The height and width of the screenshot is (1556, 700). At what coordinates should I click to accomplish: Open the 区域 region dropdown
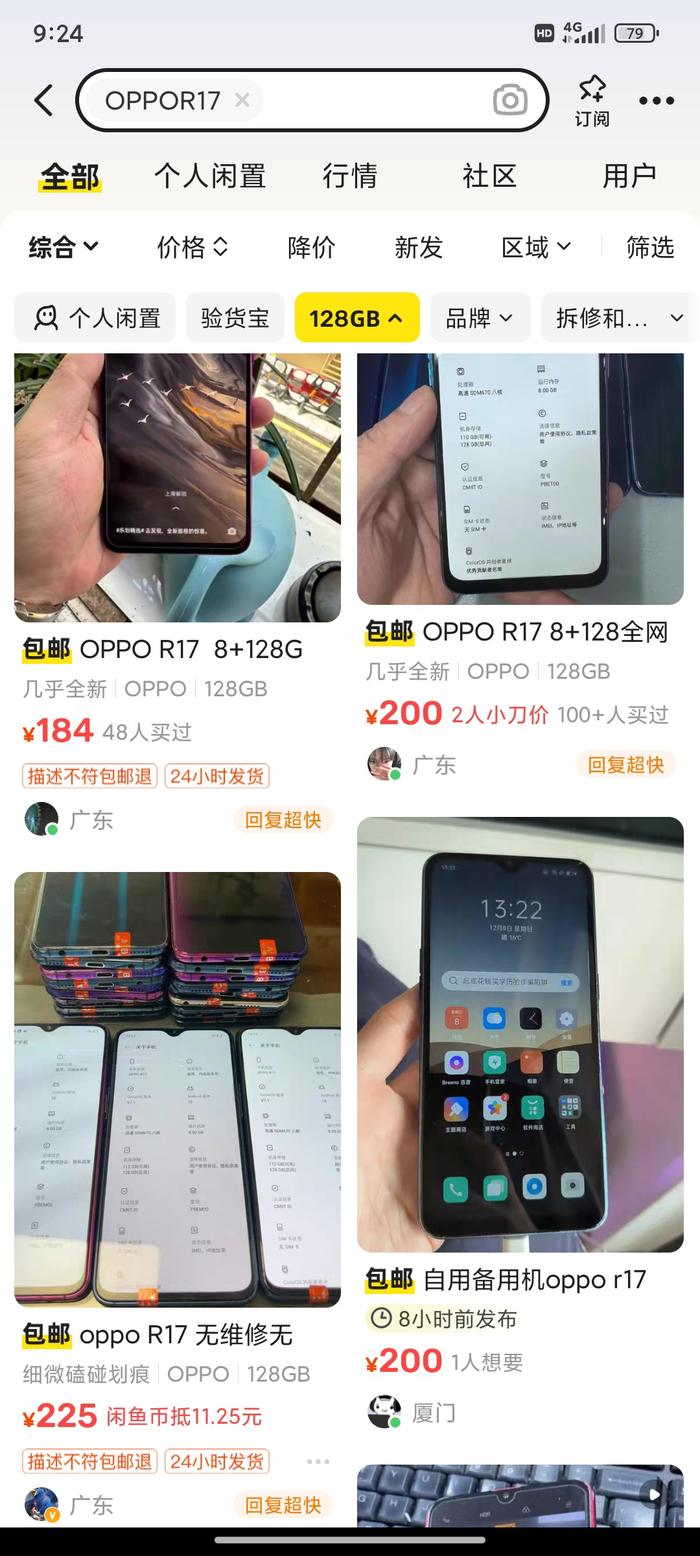click(536, 247)
